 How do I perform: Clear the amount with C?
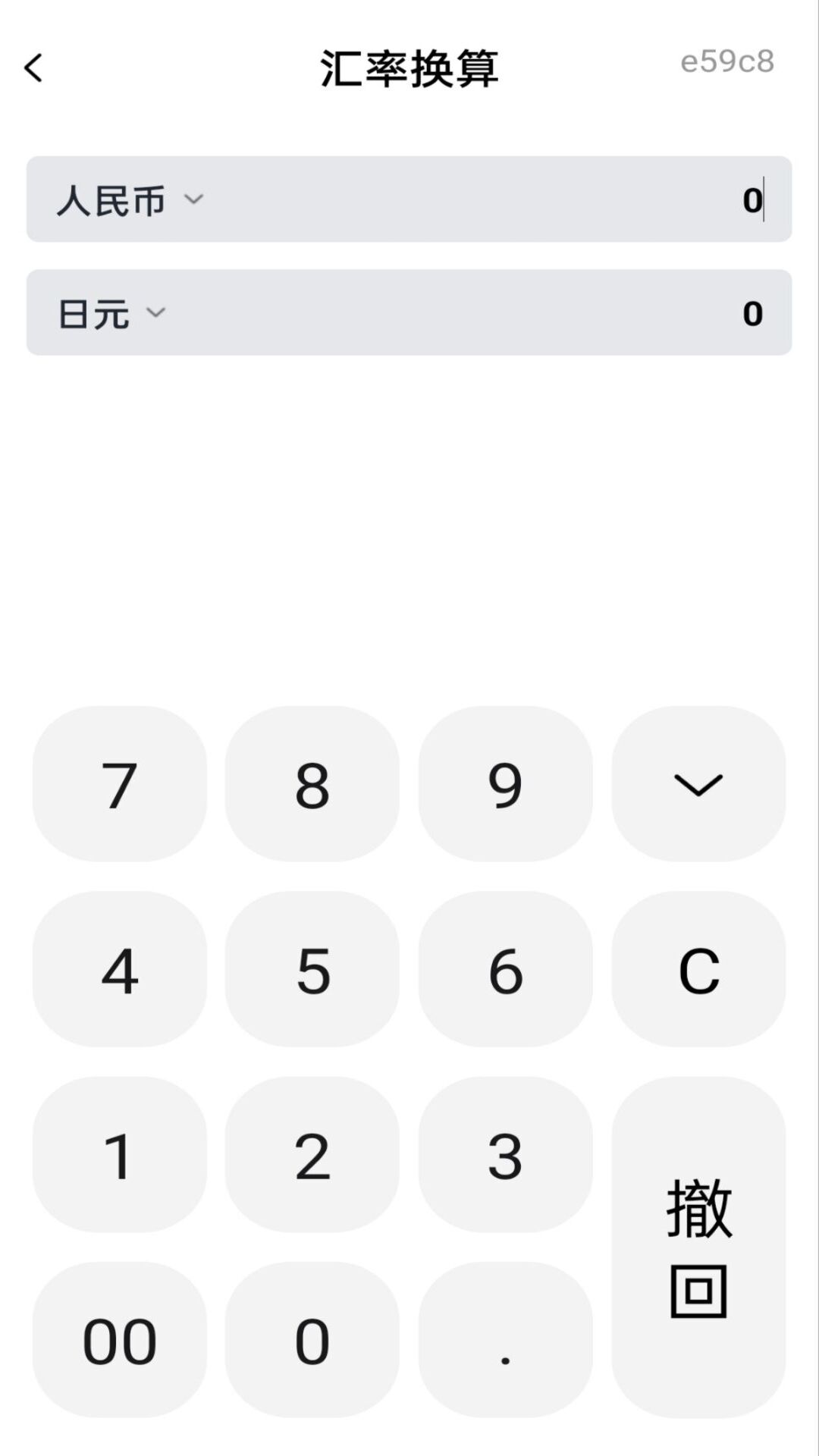pyautogui.click(x=698, y=970)
